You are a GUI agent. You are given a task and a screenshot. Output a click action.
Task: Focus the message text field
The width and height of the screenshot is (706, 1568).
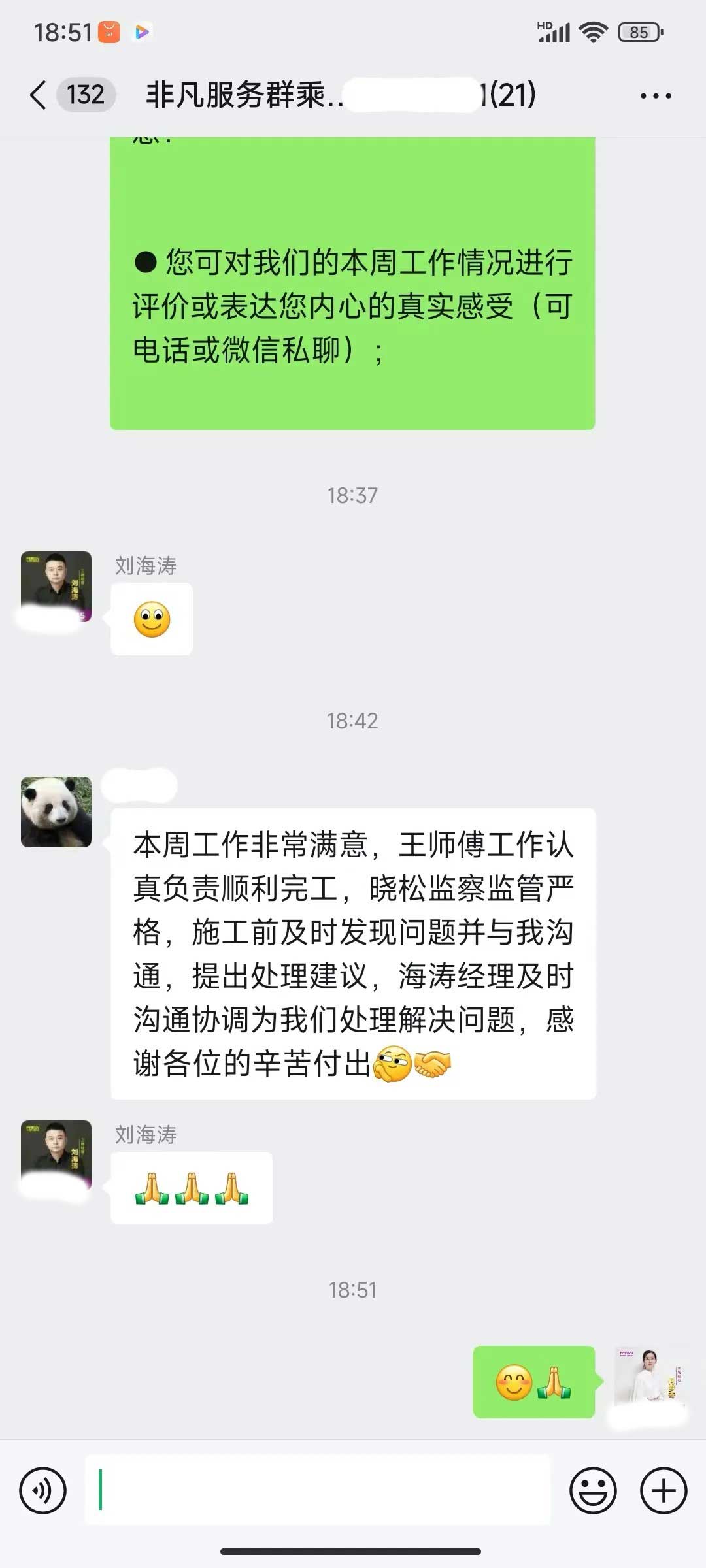[318, 1490]
